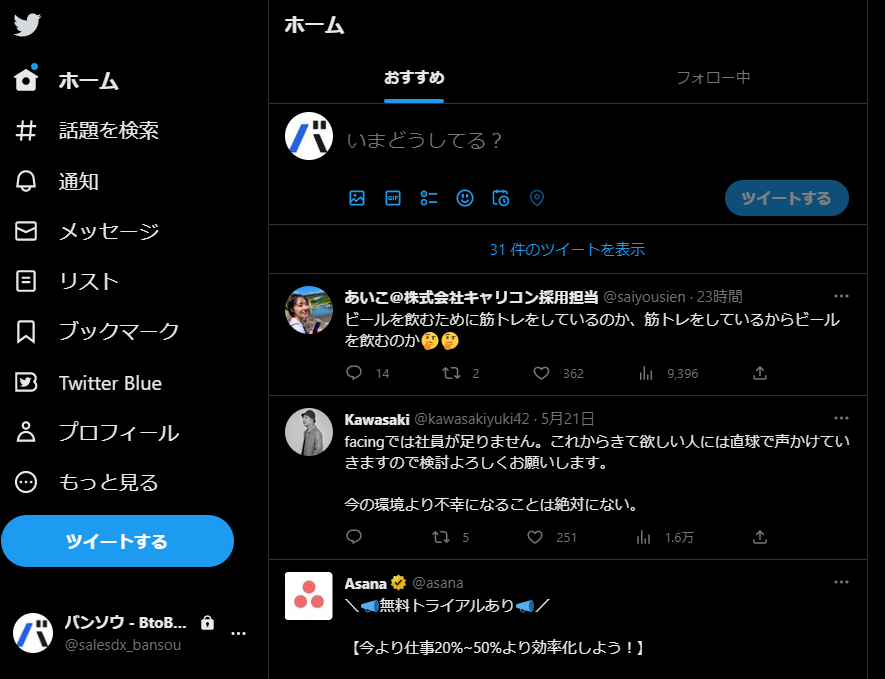This screenshot has height=679, width=885.
Task: Open the 通知 notifications page
Action: click(x=78, y=181)
